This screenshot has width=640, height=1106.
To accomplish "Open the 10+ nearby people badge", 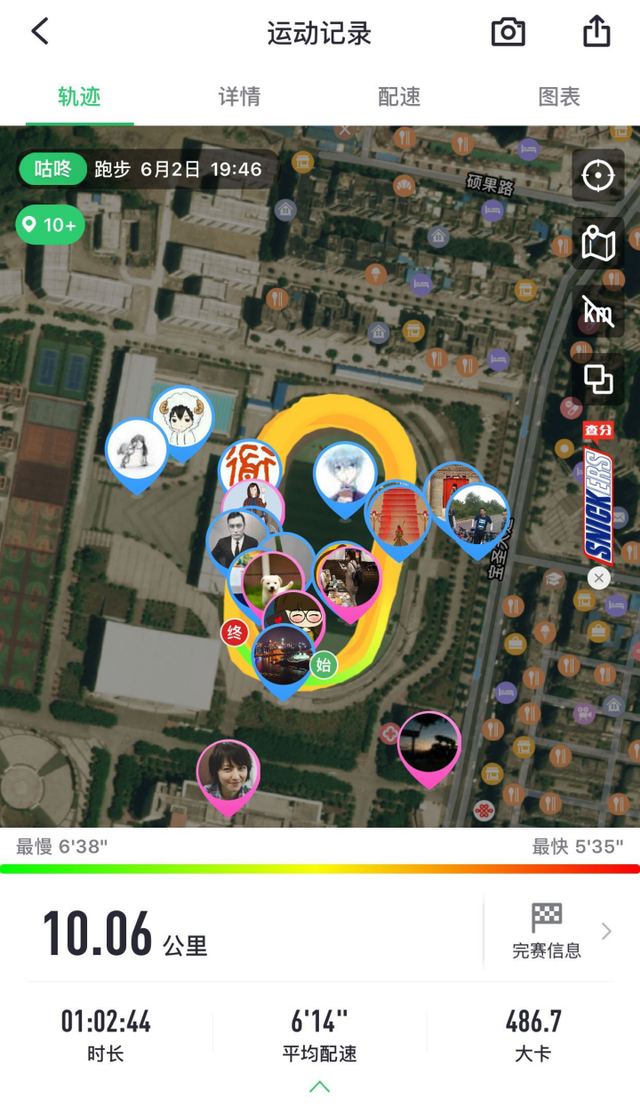I will [x=50, y=225].
